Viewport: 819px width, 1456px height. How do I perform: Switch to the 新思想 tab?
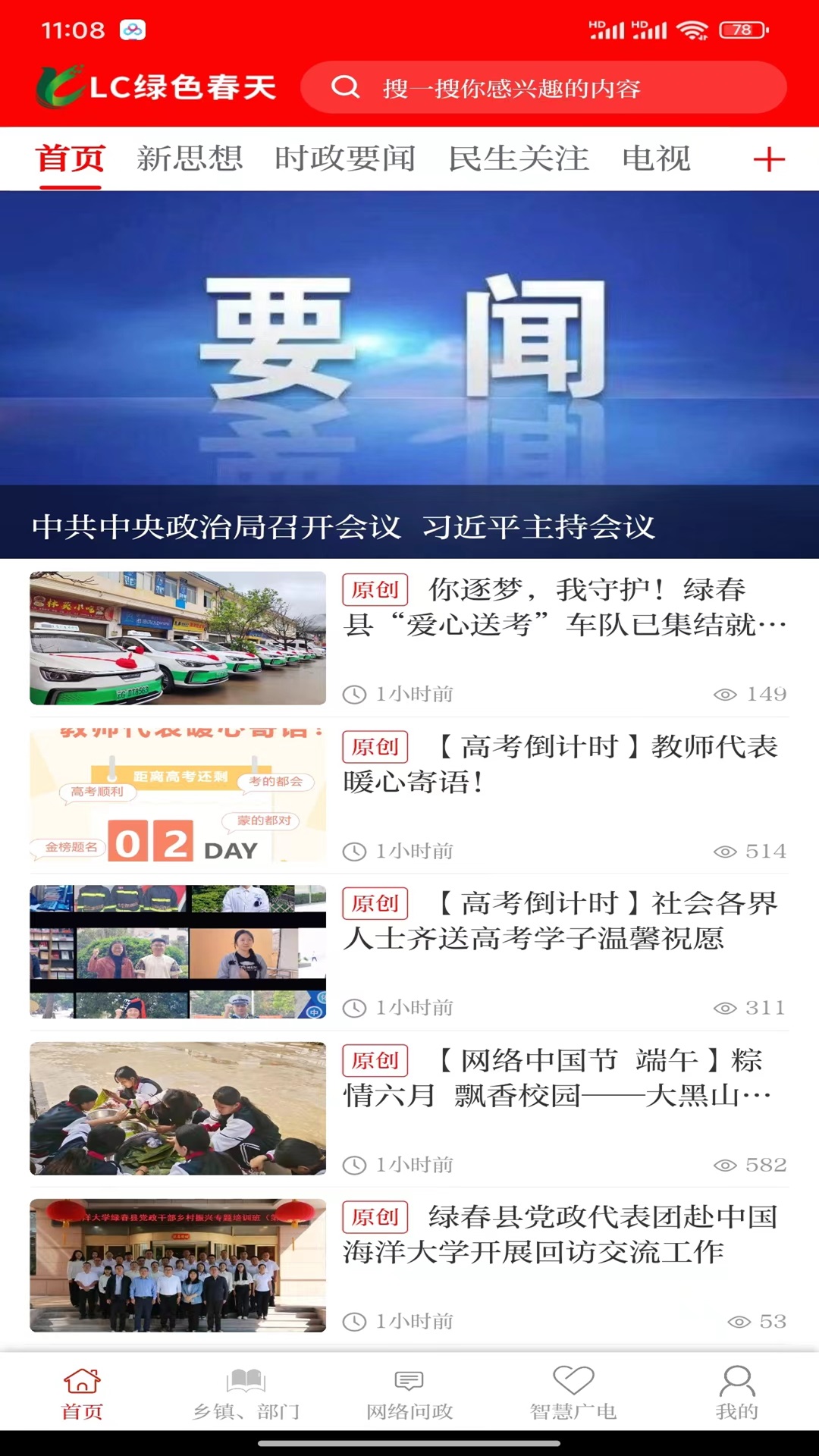(190, 159)
